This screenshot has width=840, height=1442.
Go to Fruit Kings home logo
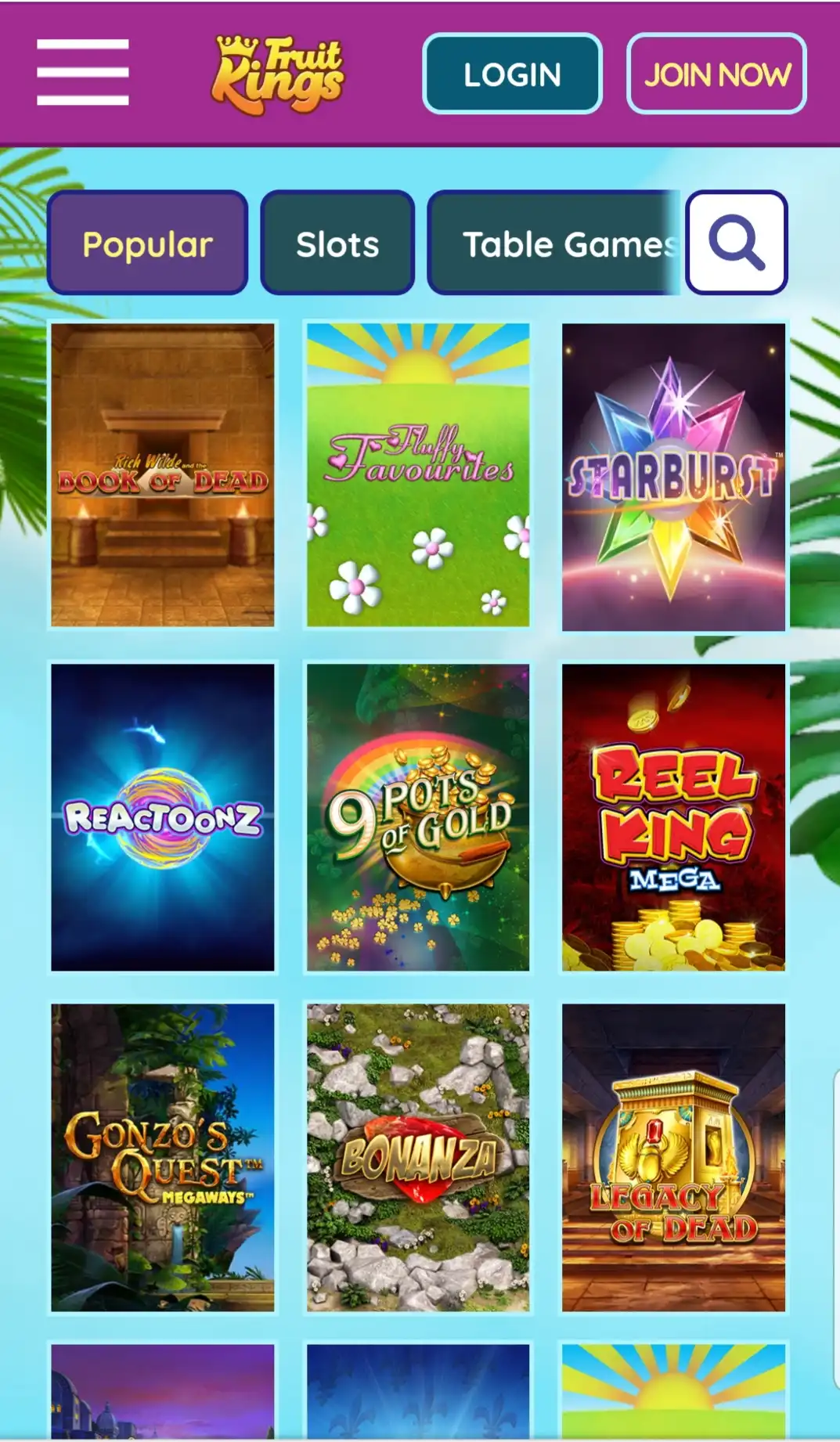coord(278,74)
